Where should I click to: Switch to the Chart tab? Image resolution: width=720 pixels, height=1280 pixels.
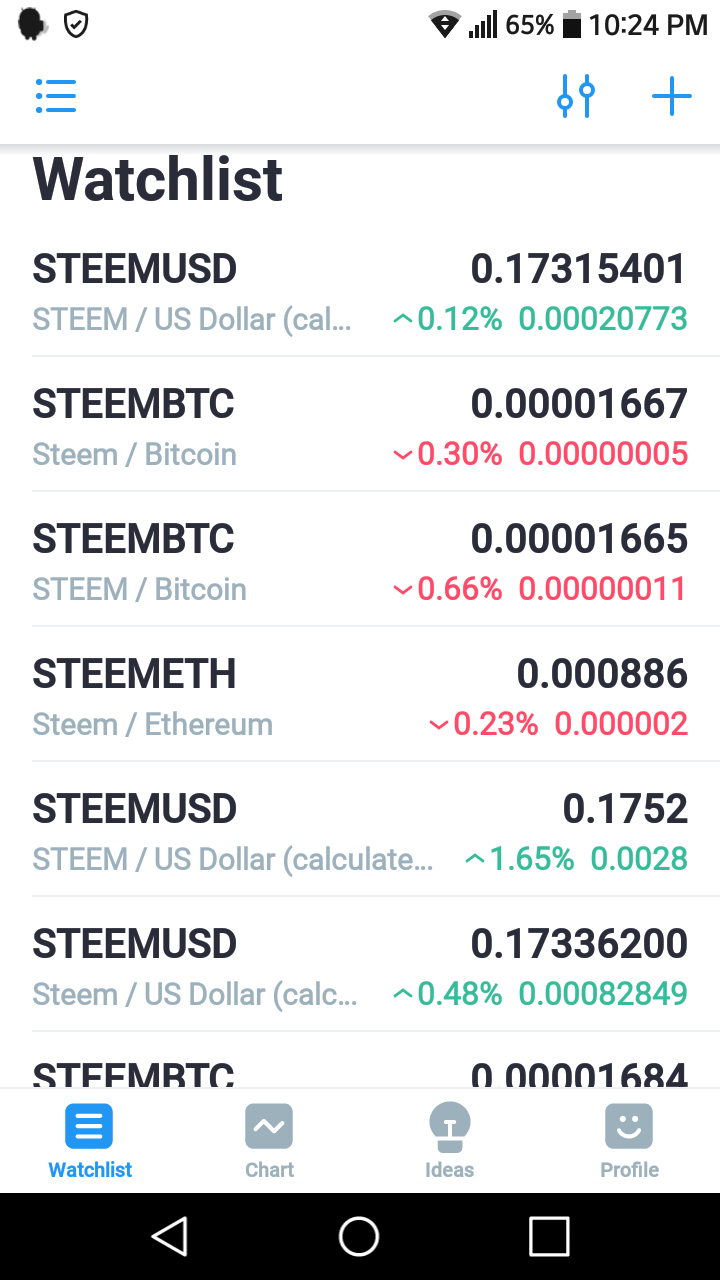click(269, 1140)
